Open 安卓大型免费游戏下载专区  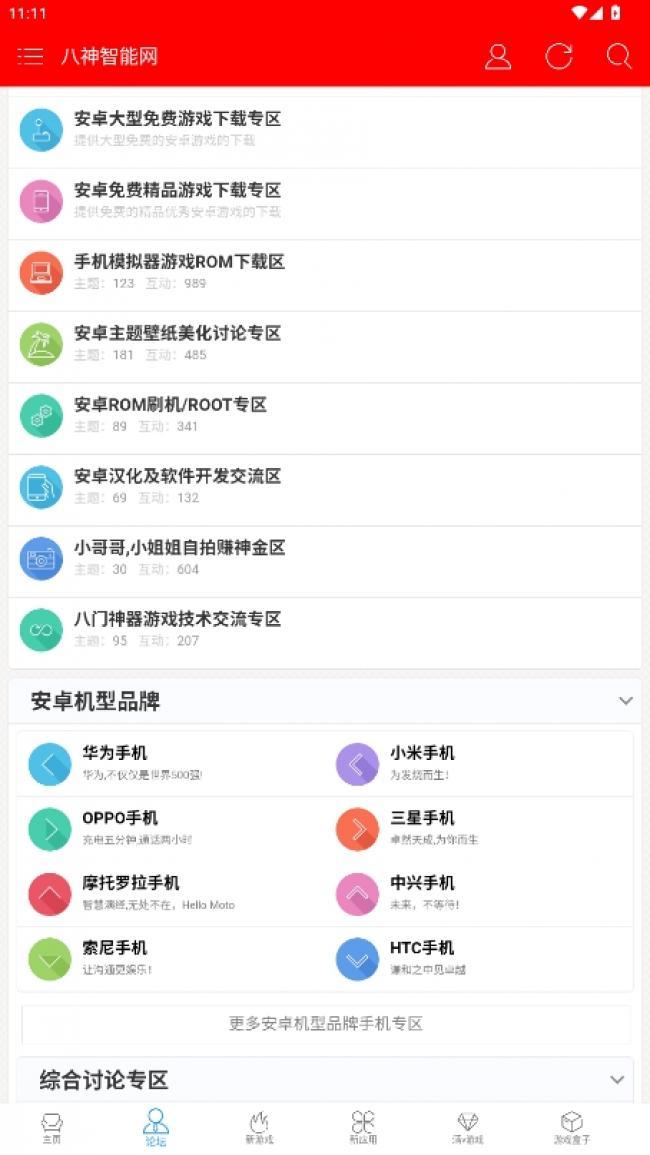325,130
